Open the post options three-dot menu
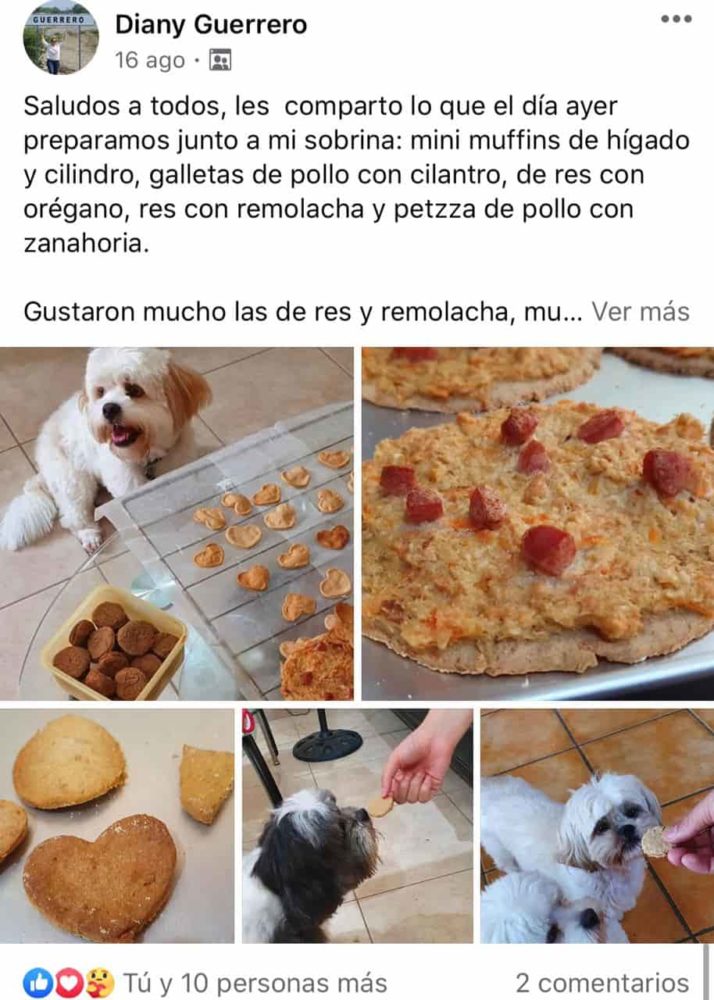The image size is (714, 1000). [x=676, y=19]
